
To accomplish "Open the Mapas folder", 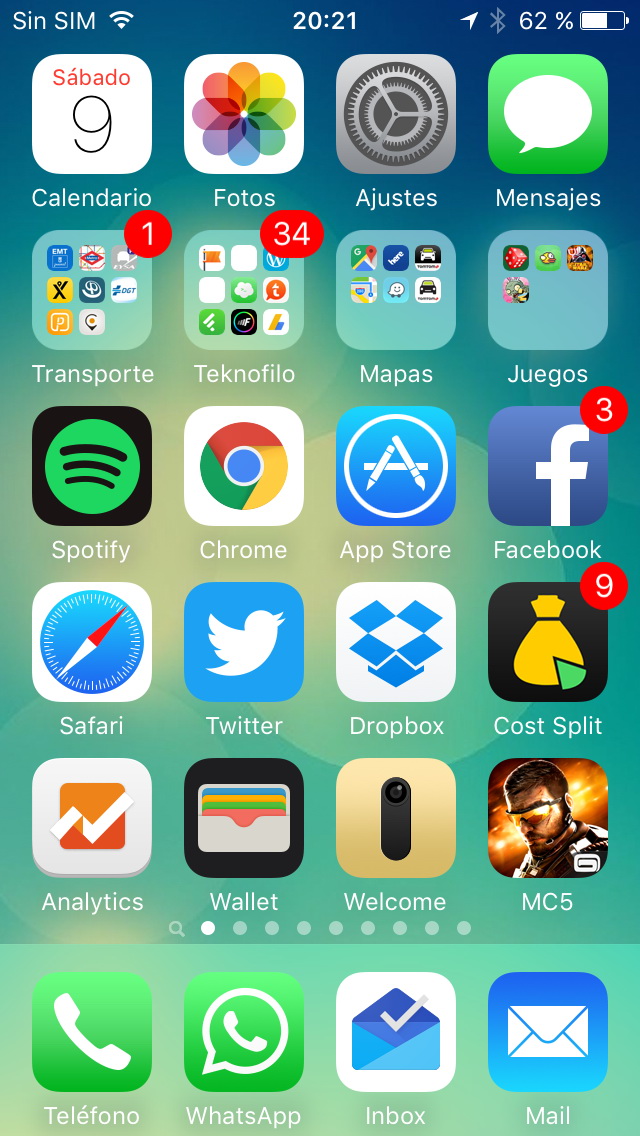I will [396, 291].
